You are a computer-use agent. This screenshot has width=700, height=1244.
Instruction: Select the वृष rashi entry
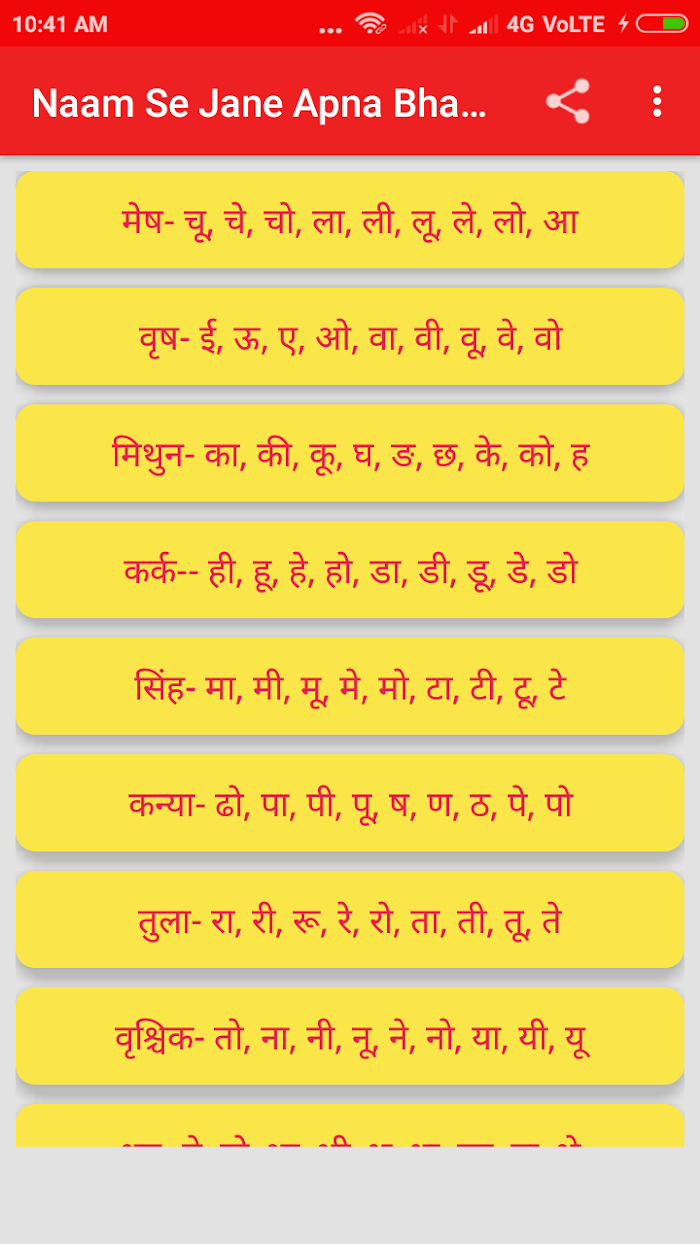point(350,337)
